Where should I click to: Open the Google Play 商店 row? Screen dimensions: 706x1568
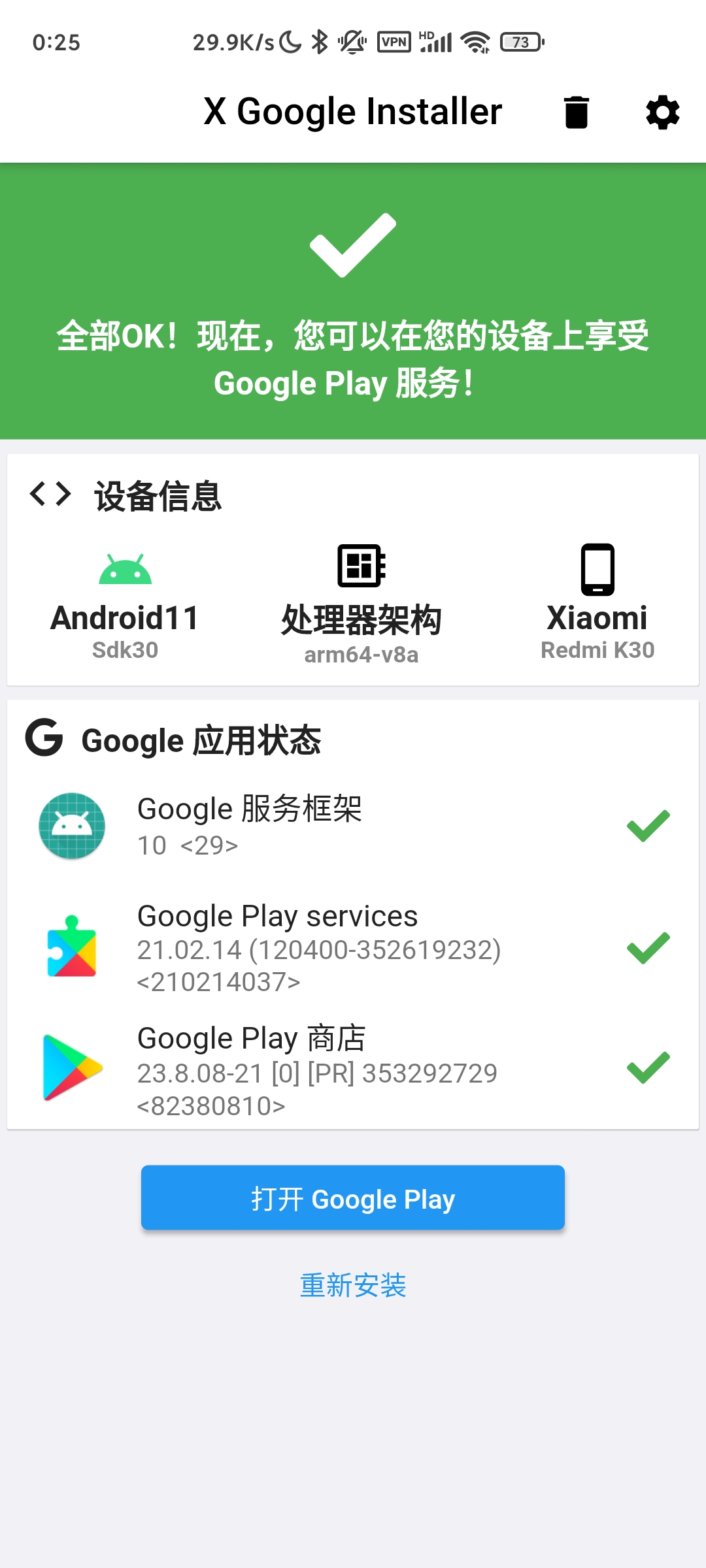pyautogui.click(x=353, y=1069)
